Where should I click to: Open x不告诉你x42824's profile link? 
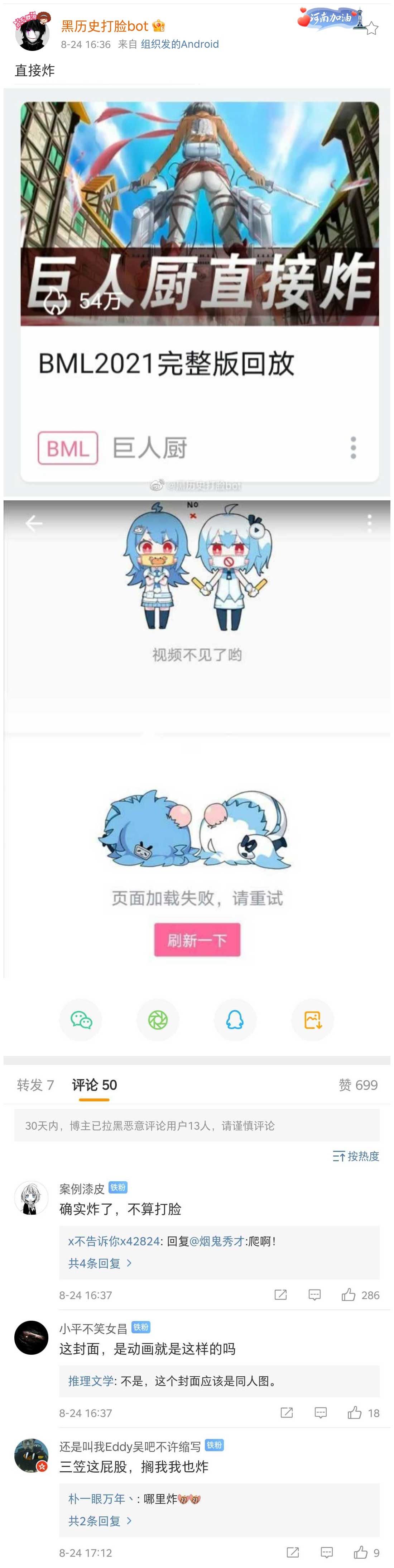click(x=114, y=1241)
